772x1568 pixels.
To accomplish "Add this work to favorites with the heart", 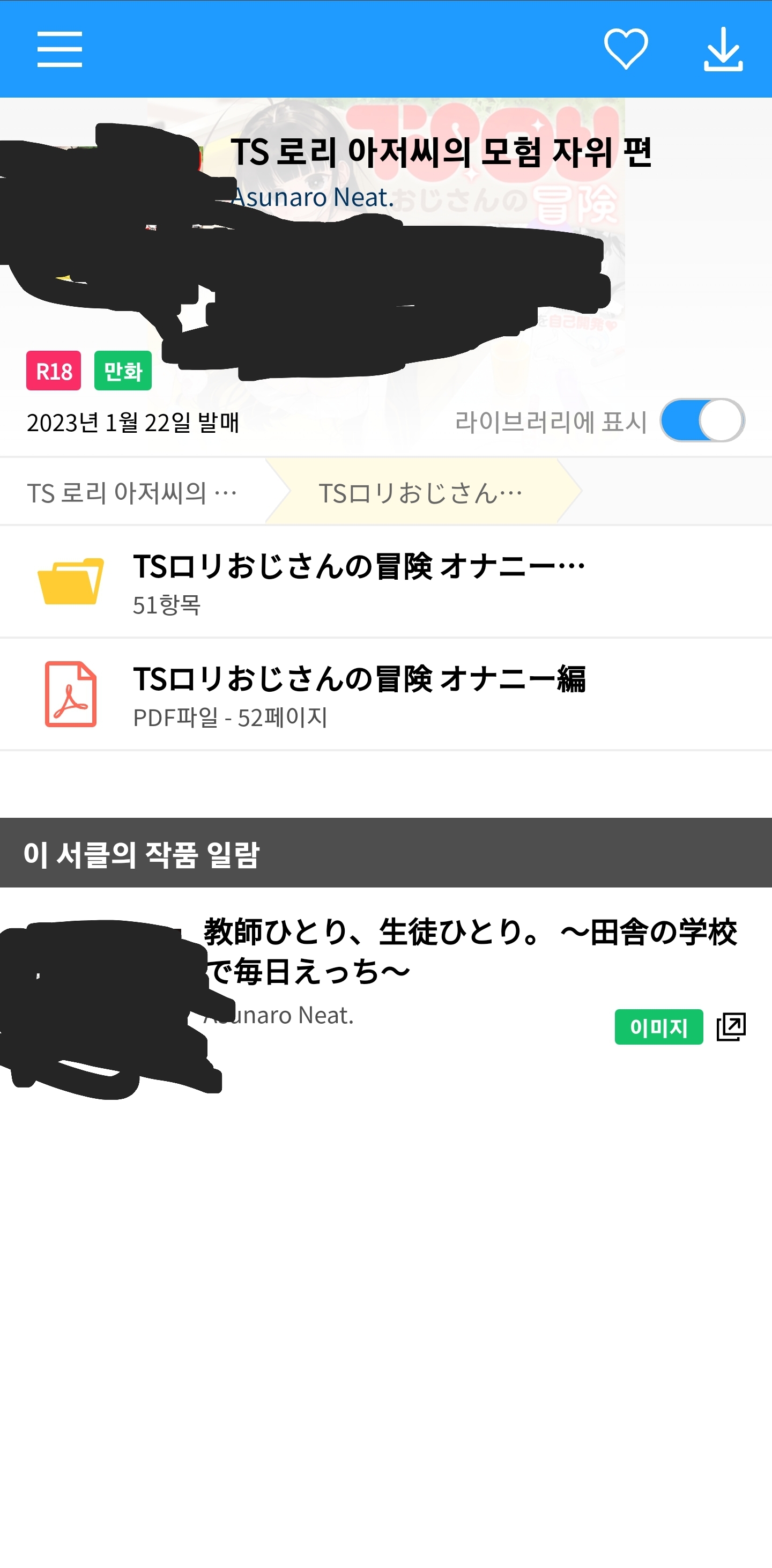I will point(626,49).
